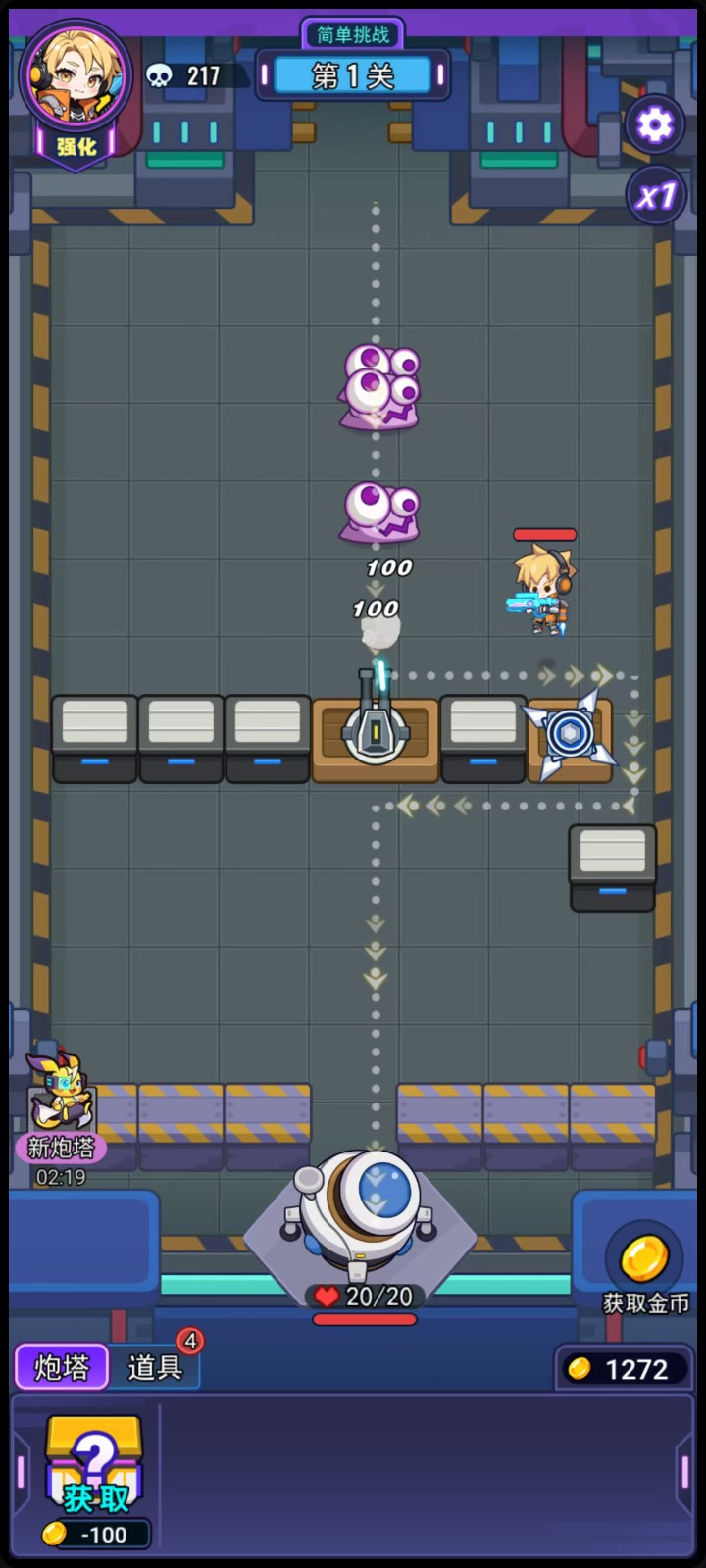Screen dimensions: 706x1568
Task: Open the 新炮塔 new turret icon
Action: pos(61,1102)
